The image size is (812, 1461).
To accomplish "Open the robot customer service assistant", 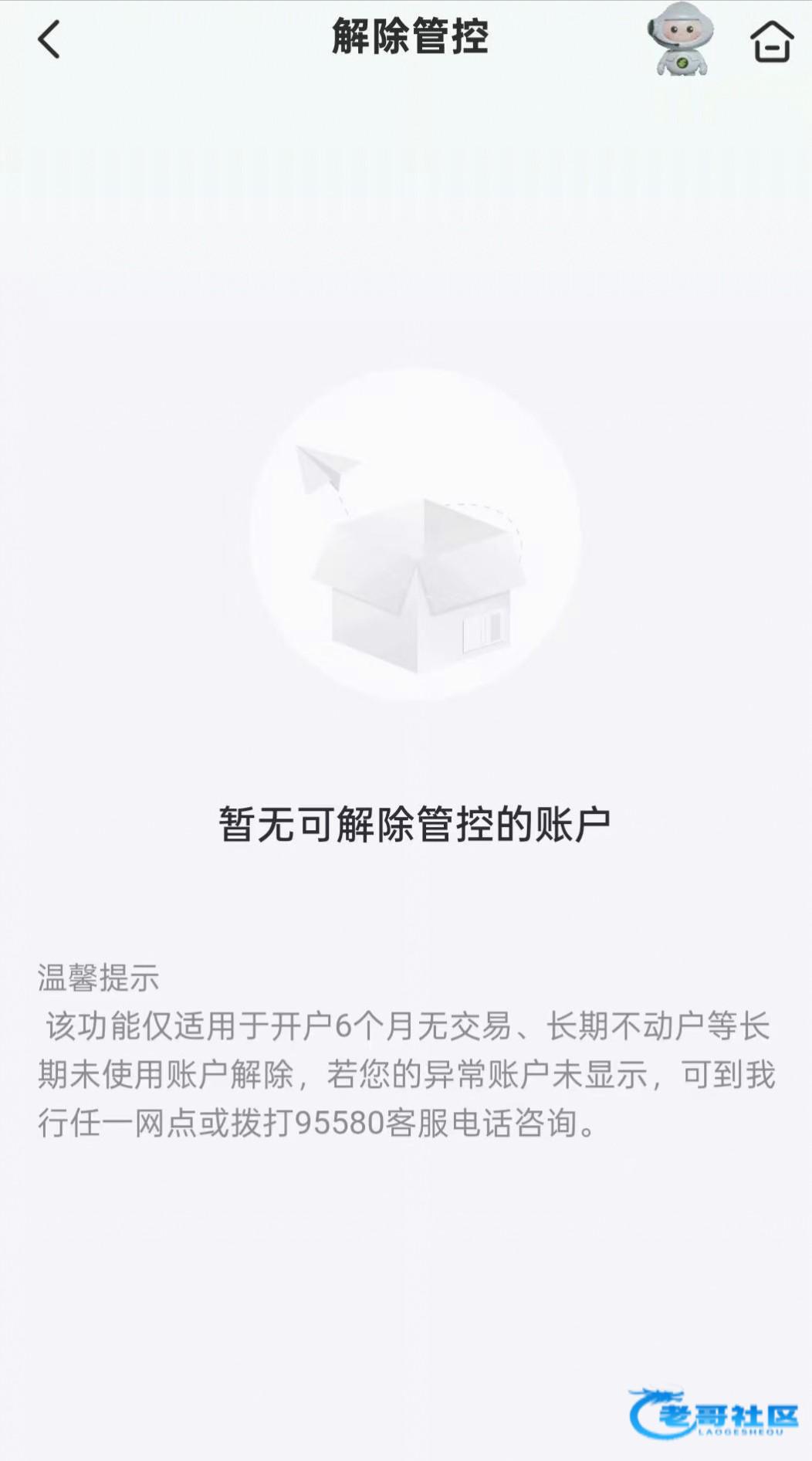I will (x=681, y=40).
